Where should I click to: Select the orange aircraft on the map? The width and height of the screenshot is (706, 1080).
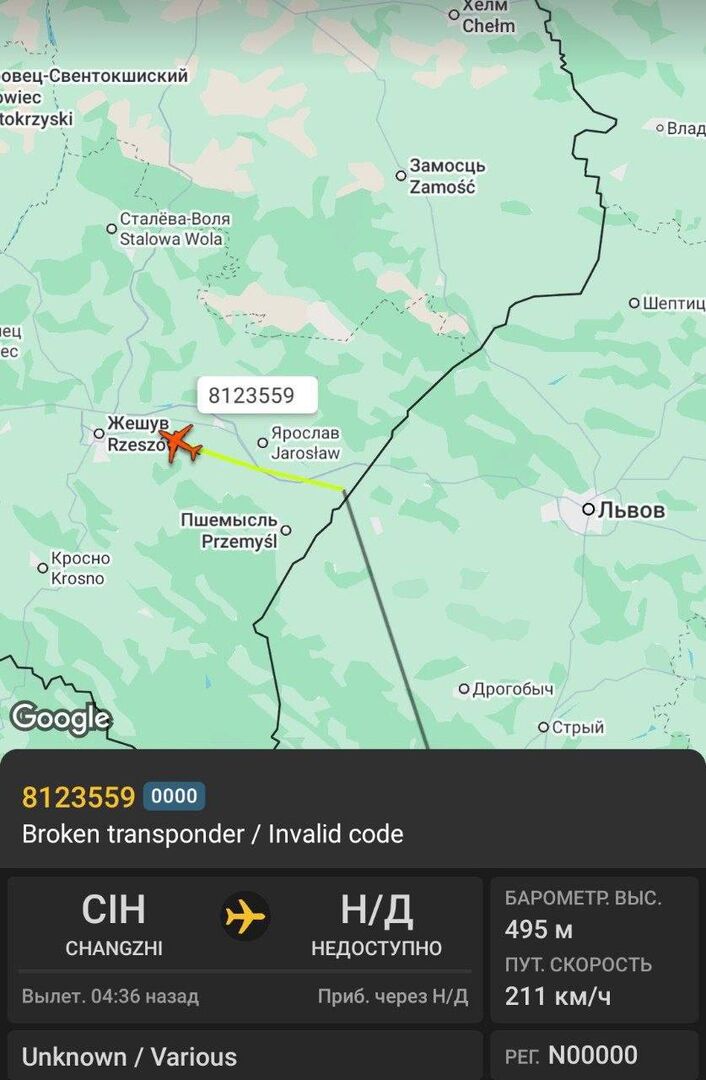pos(181,442)
